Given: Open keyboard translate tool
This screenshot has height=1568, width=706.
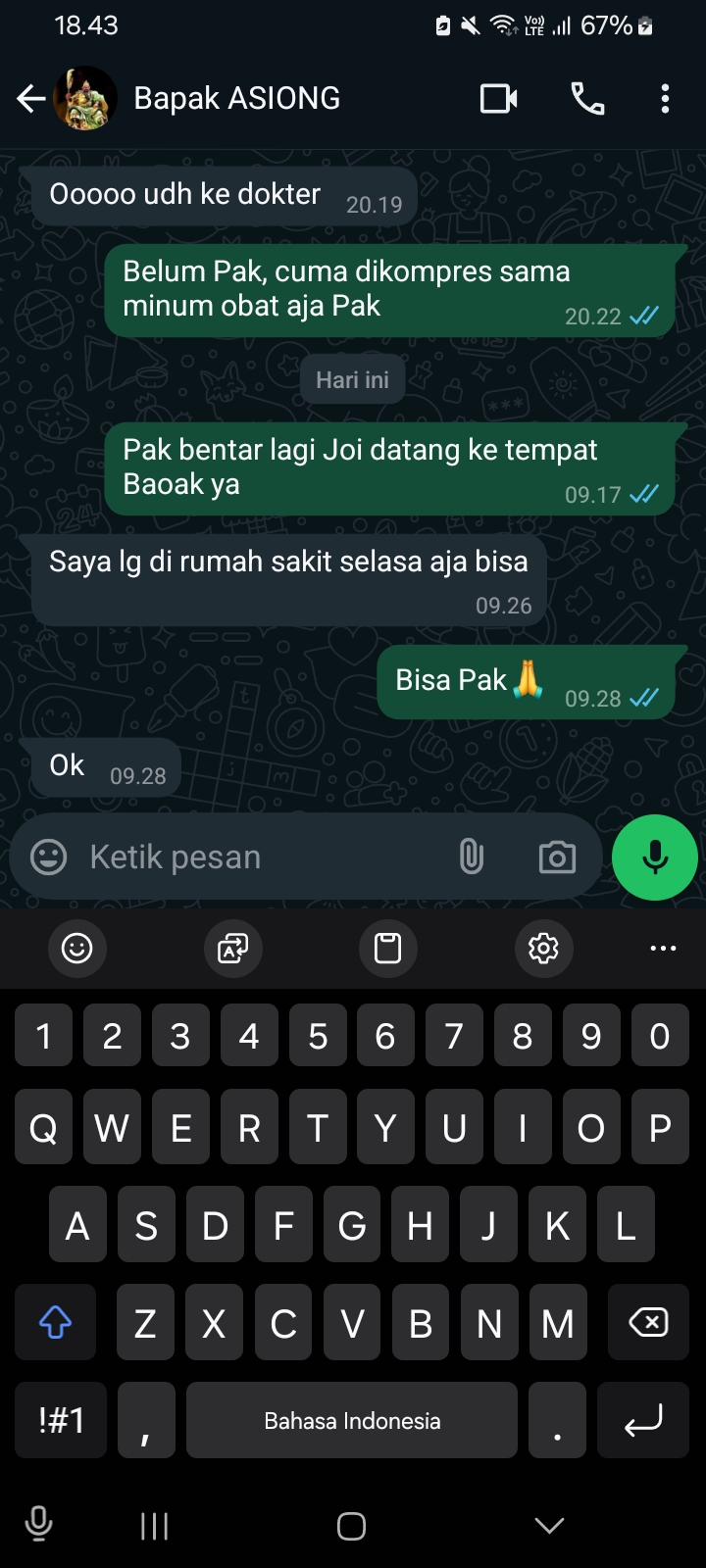Looking at the screenshot, I should (x=232, y=948).
